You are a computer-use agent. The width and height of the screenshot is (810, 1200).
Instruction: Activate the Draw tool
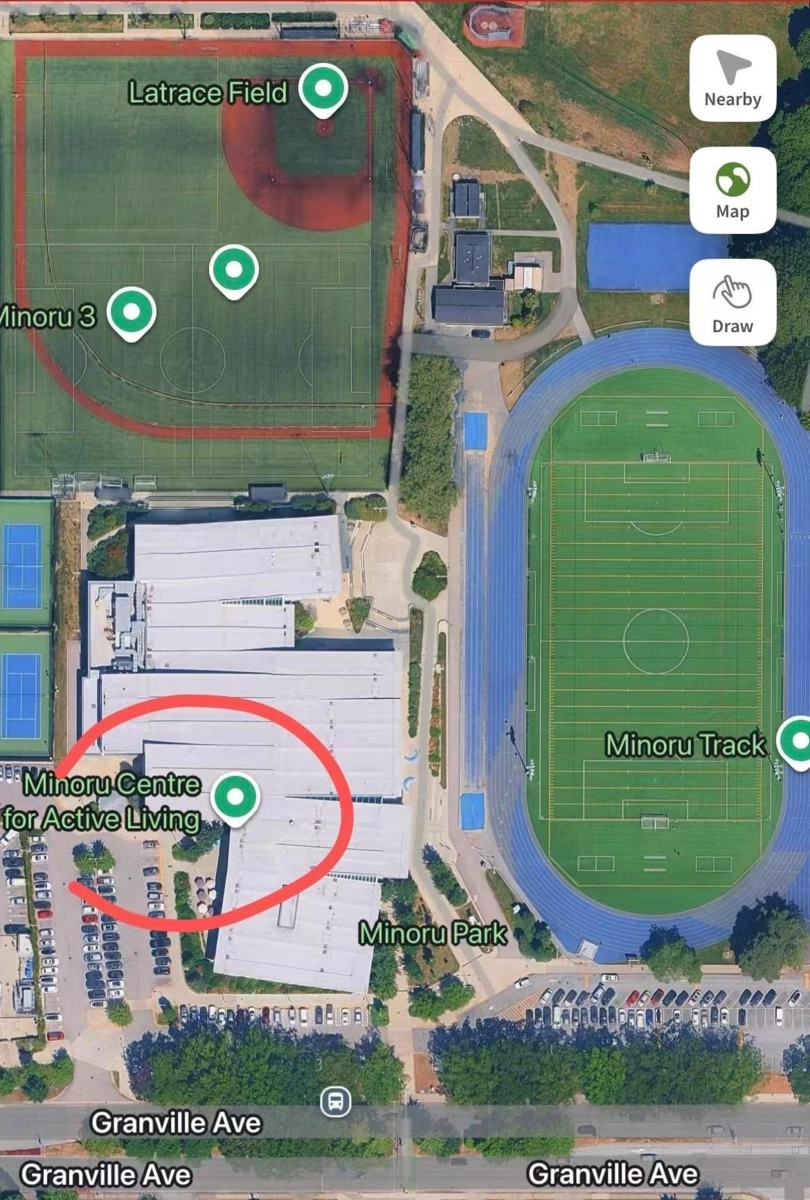click(732, 303)
